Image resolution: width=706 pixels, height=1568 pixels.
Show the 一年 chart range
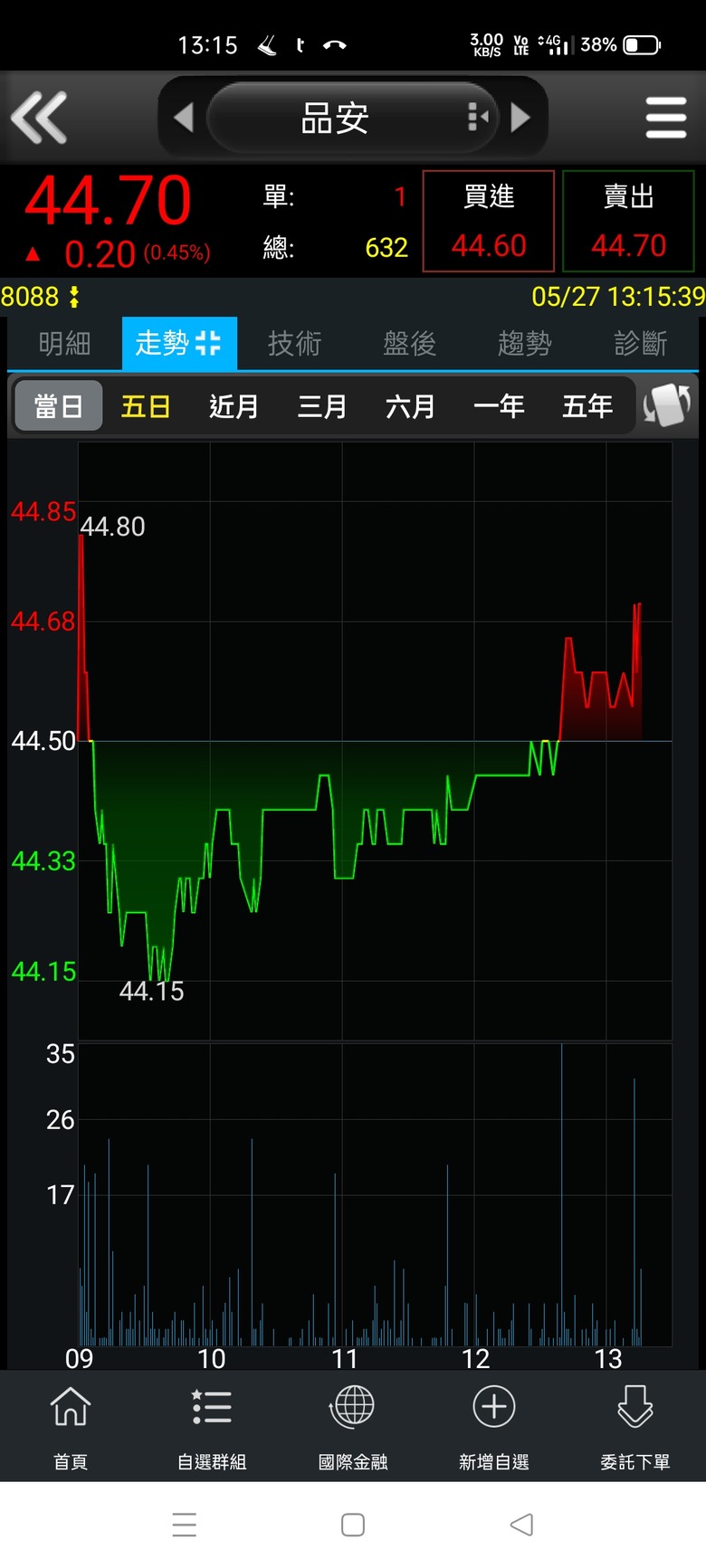499,406
